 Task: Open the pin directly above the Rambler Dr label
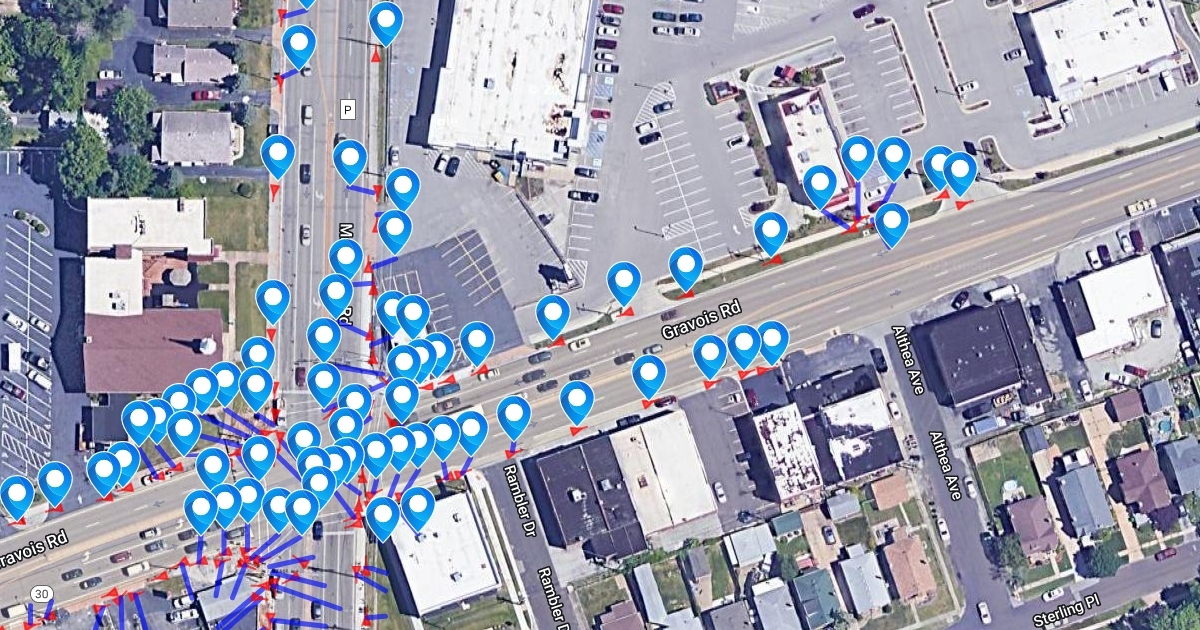click(514, 414)
